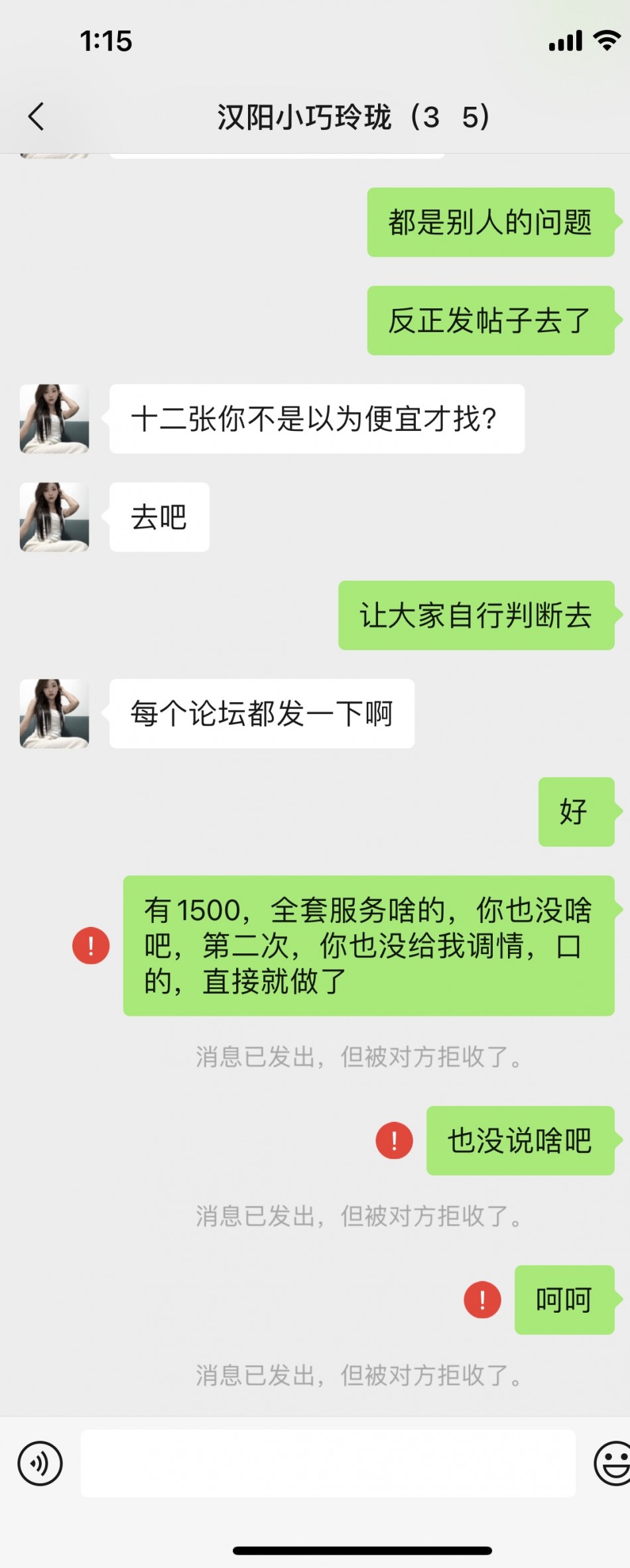Go back using the header arrow

(36, 117)
